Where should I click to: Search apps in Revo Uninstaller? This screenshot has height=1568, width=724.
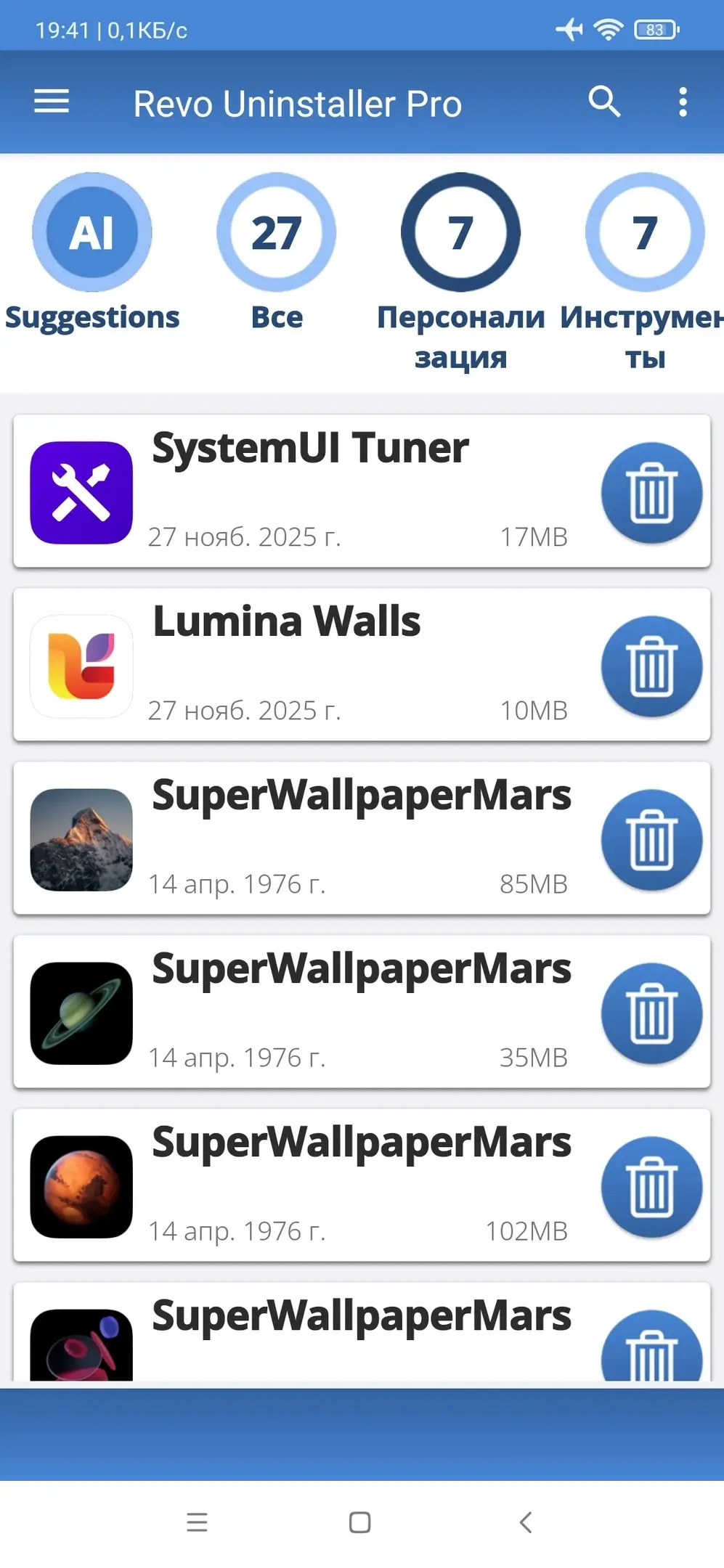pos(604,102)
